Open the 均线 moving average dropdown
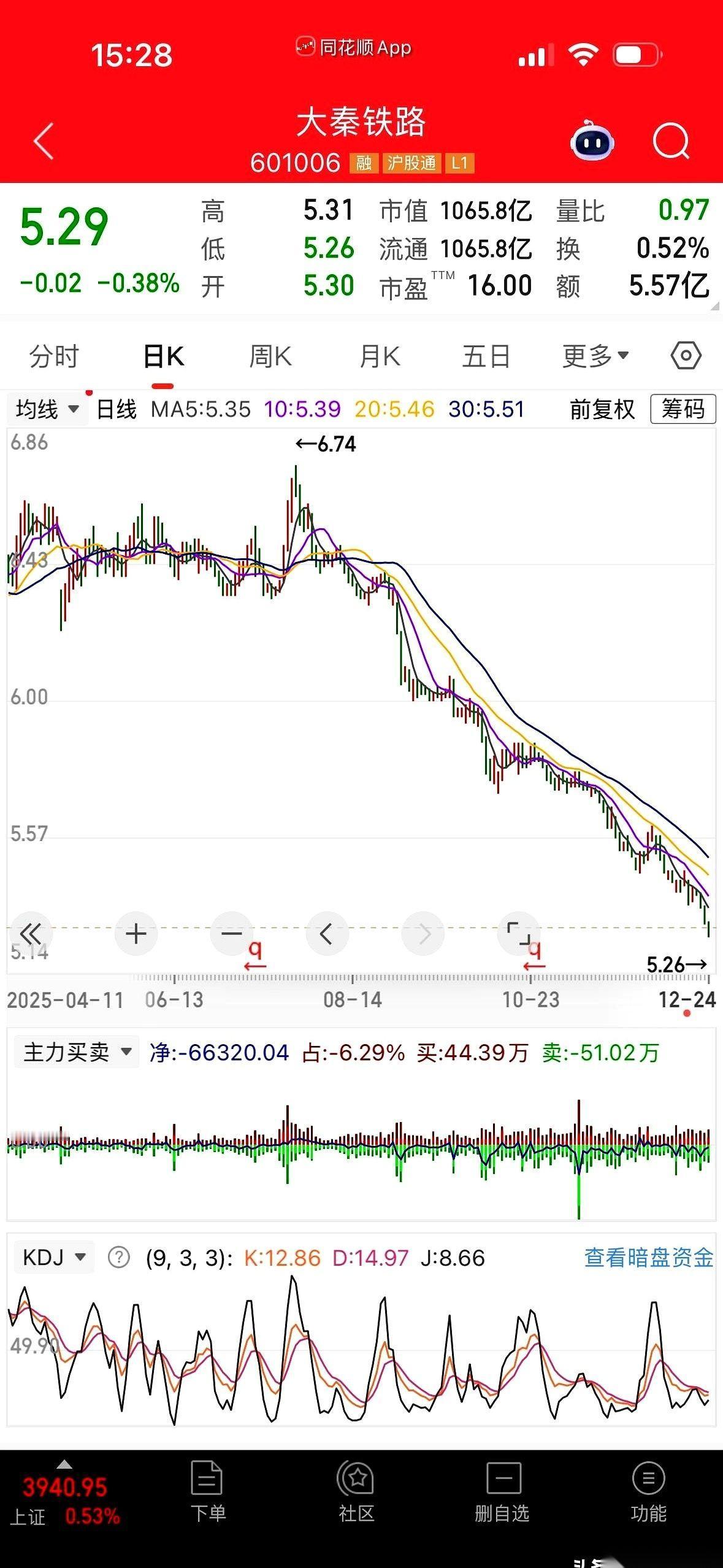This screenshot has height=1568, width=723. (46, 409)
